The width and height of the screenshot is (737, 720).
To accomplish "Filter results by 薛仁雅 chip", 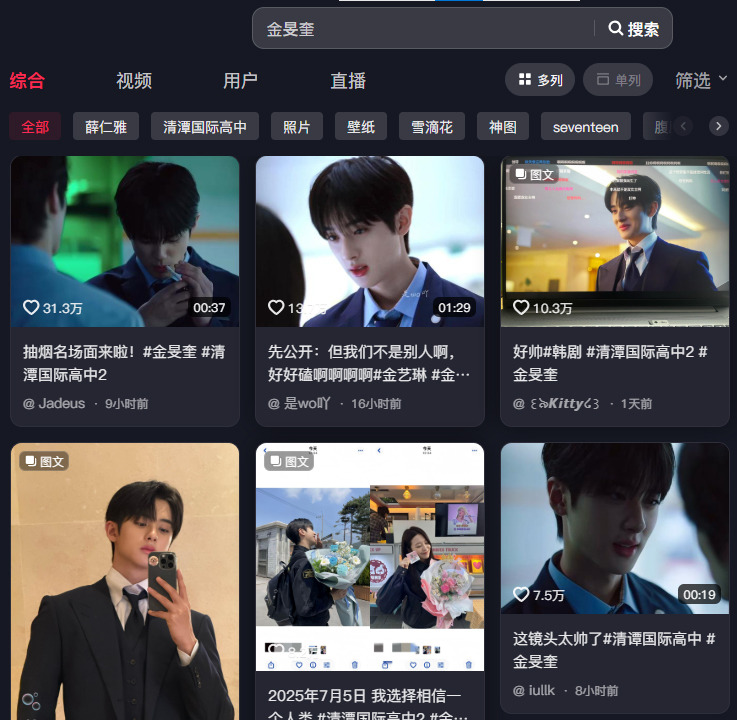I will click(x=106, y=127).
